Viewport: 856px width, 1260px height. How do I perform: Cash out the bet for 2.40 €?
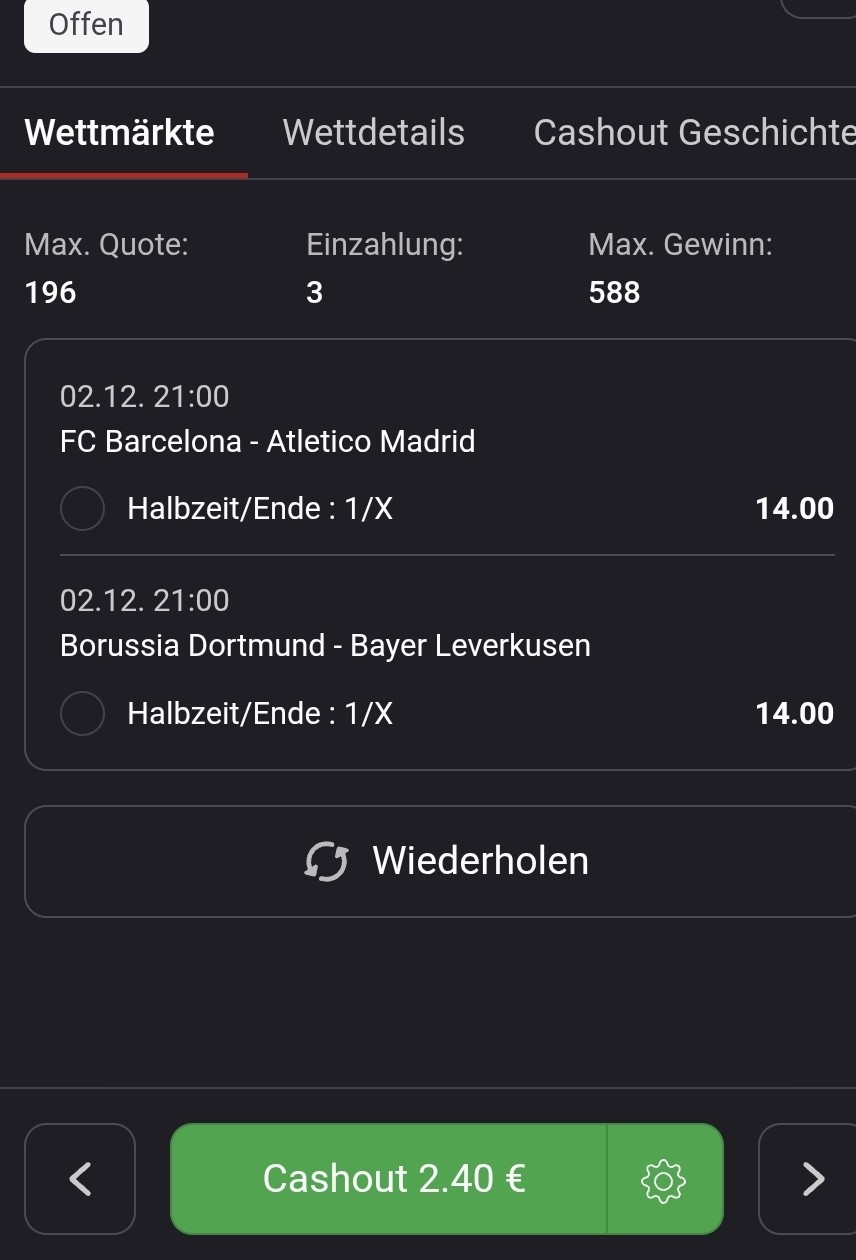pyautogui.click(x=390, y=1179)
